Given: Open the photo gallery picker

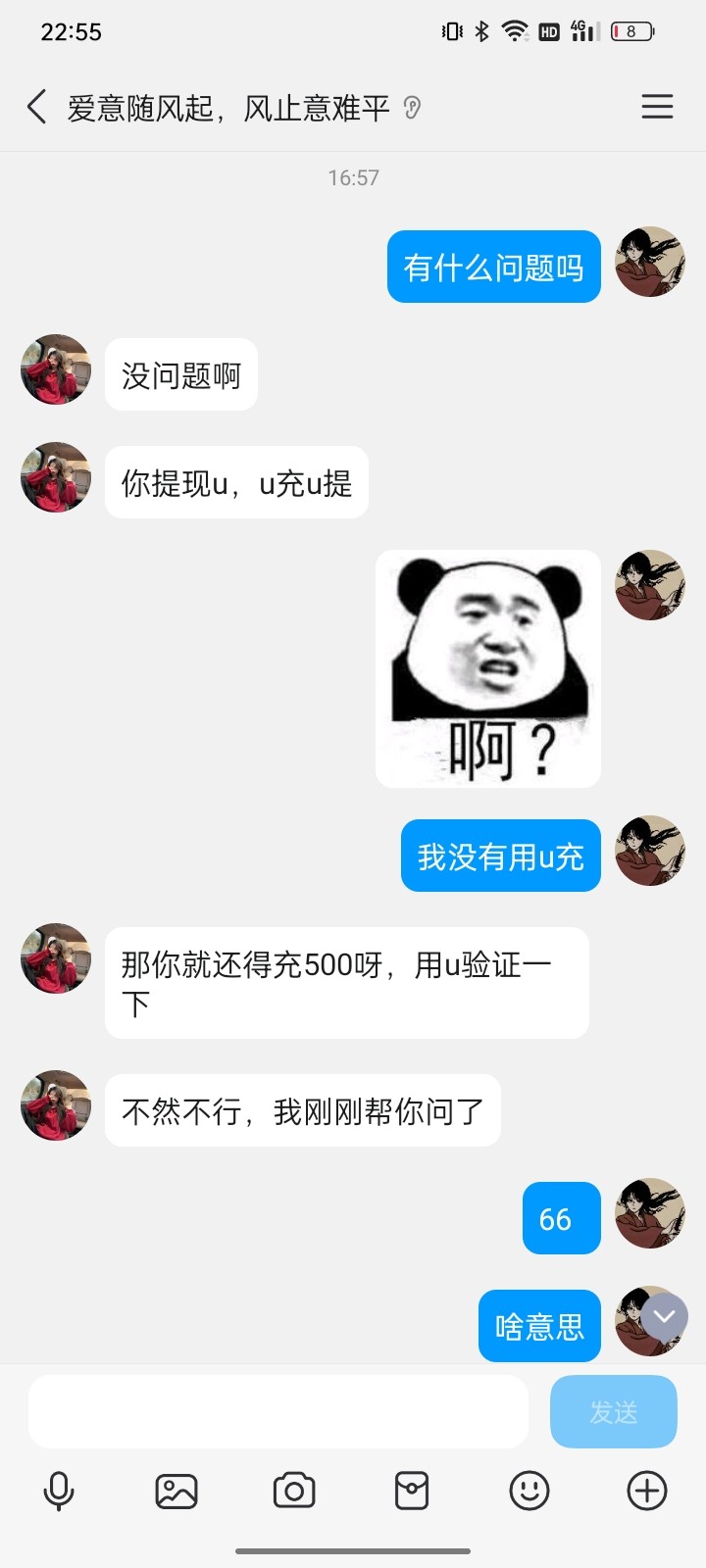Looking at the screenshot, I should [x=176, y=1491].
